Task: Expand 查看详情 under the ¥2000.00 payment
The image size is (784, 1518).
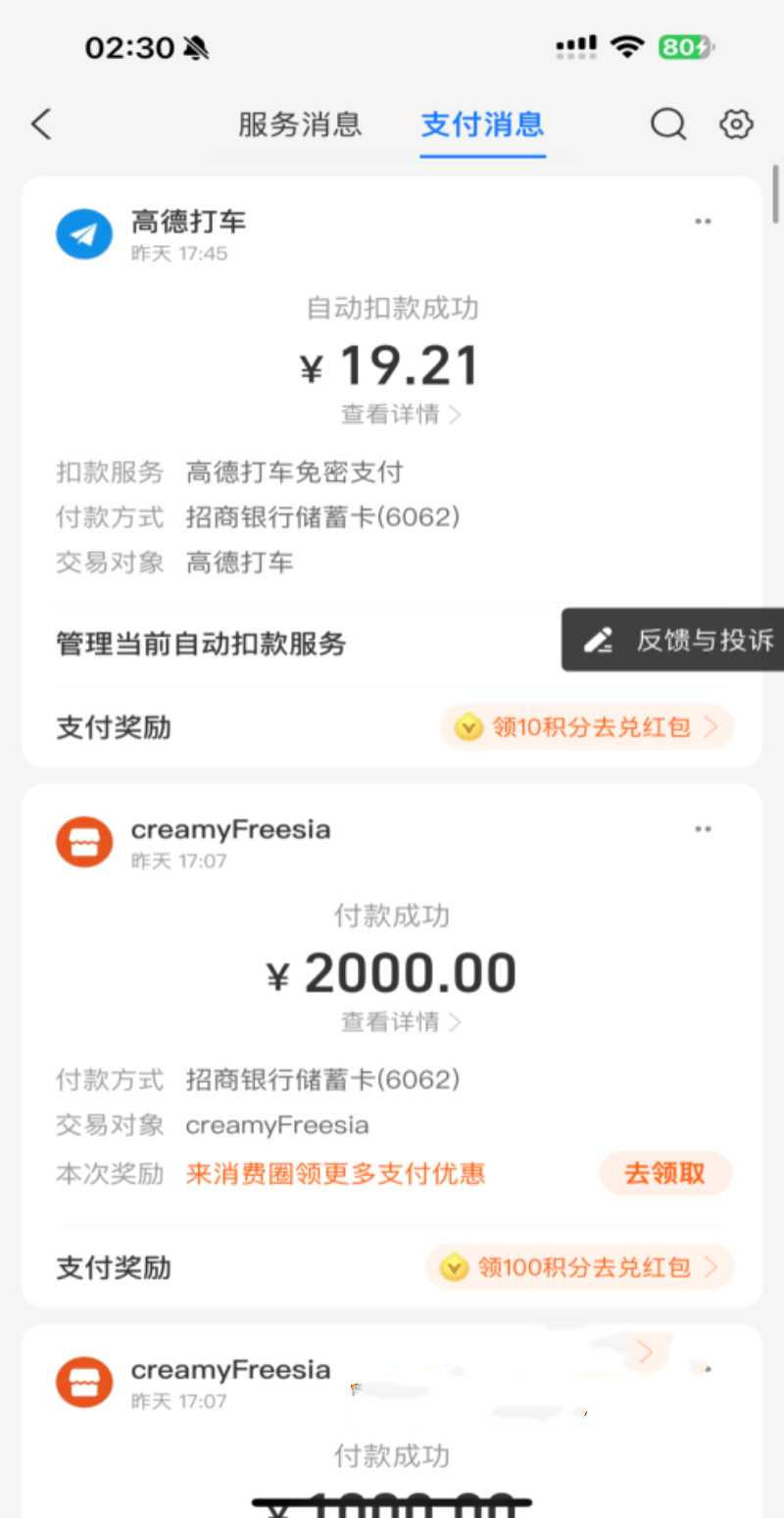Action: coord(392,1022)
